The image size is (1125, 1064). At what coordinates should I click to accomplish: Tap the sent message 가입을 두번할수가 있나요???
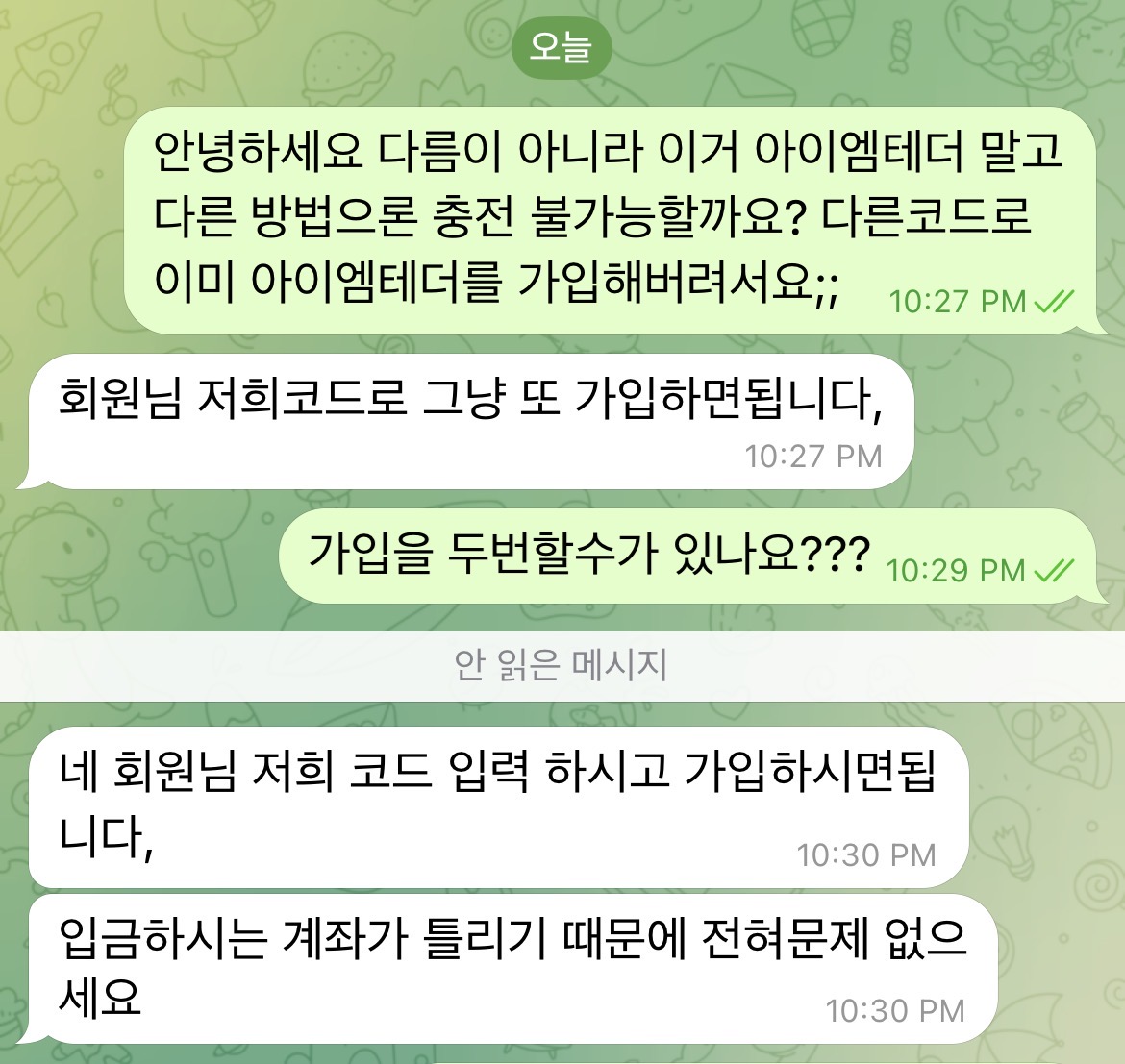tap(687, 555)
